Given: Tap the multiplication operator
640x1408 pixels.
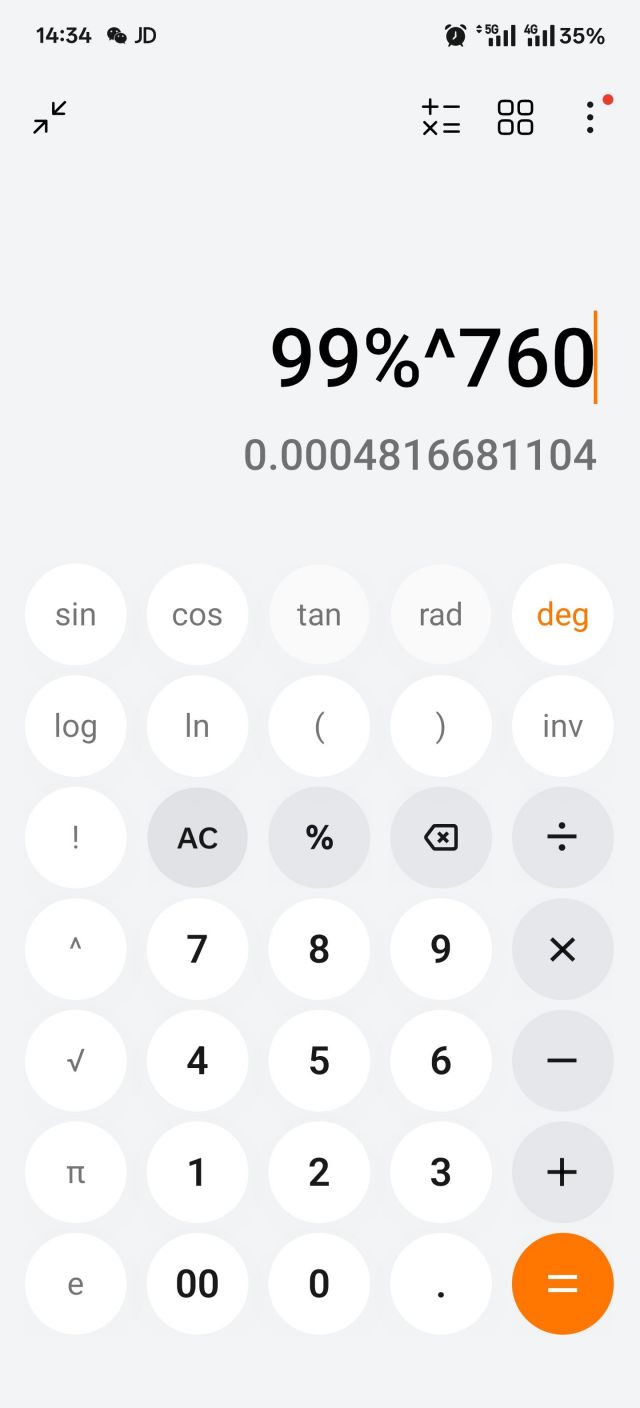Looking at the screenshot, I should [562, 949].
